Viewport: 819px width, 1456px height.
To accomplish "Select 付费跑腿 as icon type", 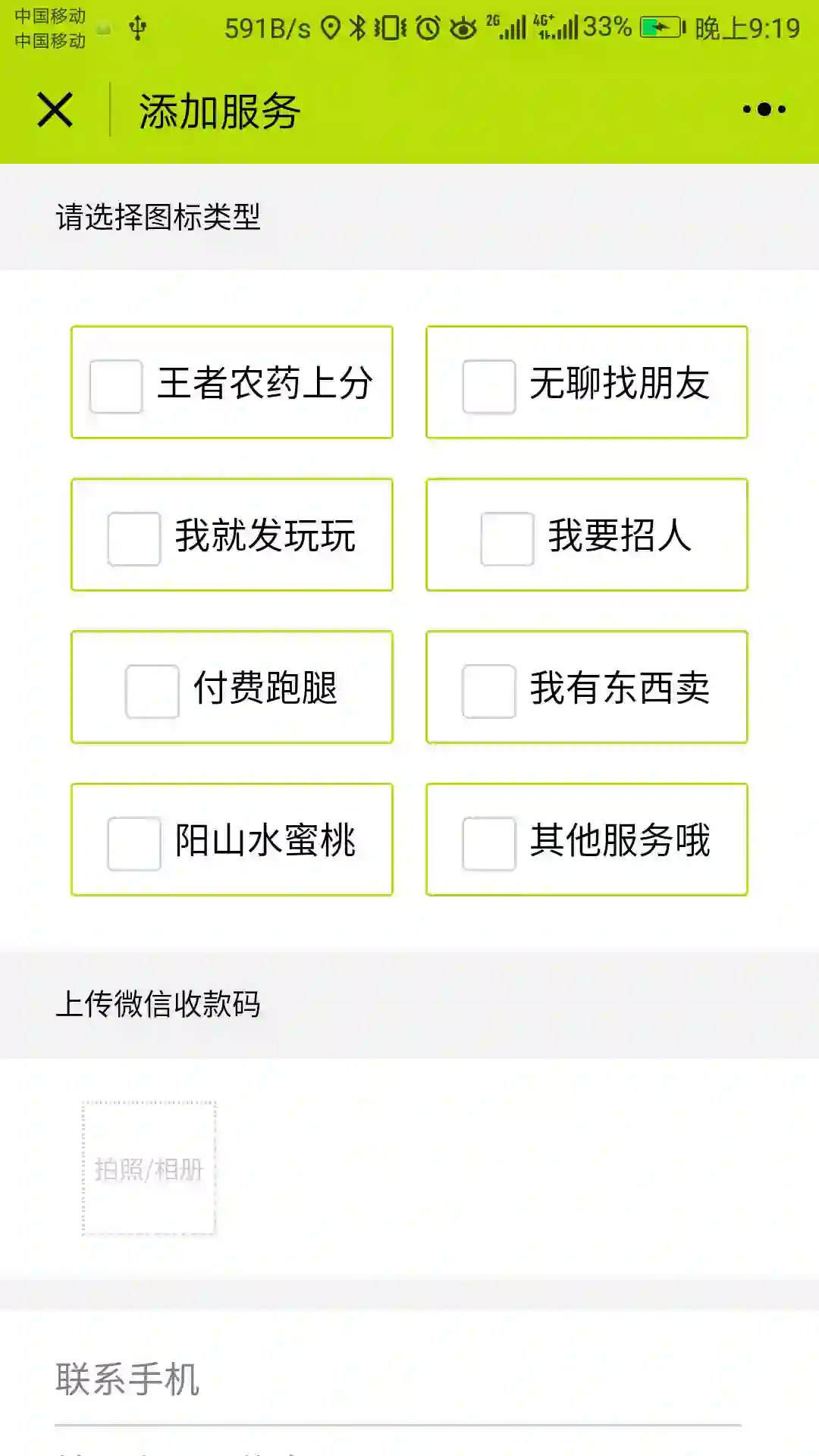I will [x=152, y=691].
